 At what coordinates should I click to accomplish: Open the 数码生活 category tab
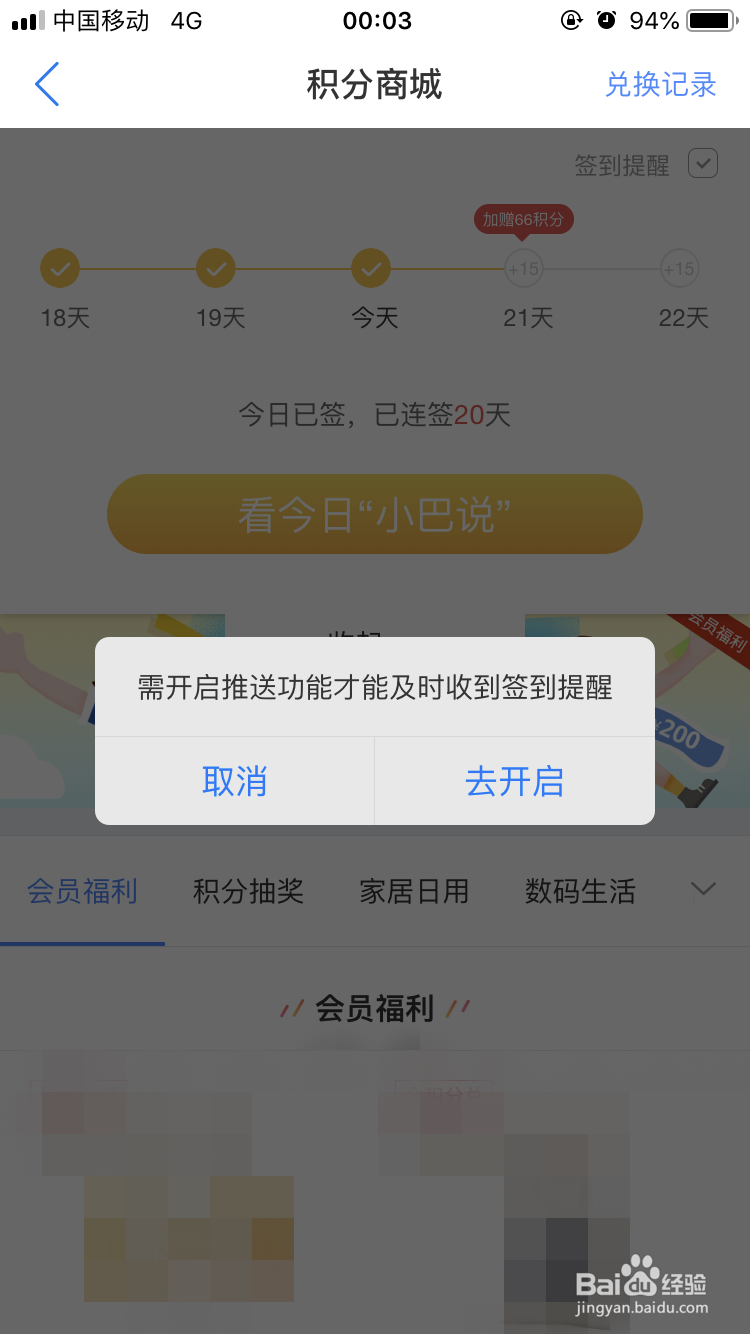pos(580,892)
